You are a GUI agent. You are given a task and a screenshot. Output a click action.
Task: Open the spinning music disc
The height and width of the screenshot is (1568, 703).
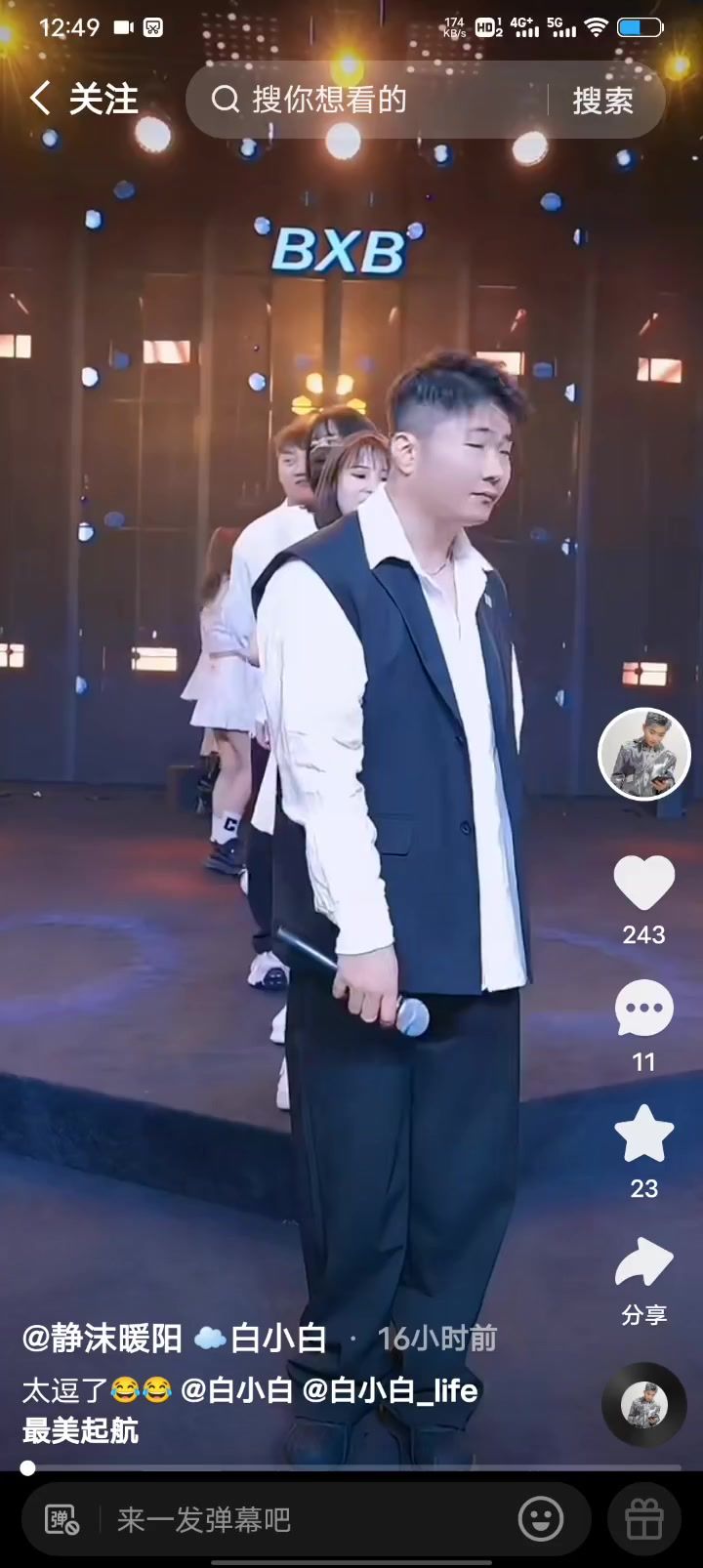point(643,1404)
